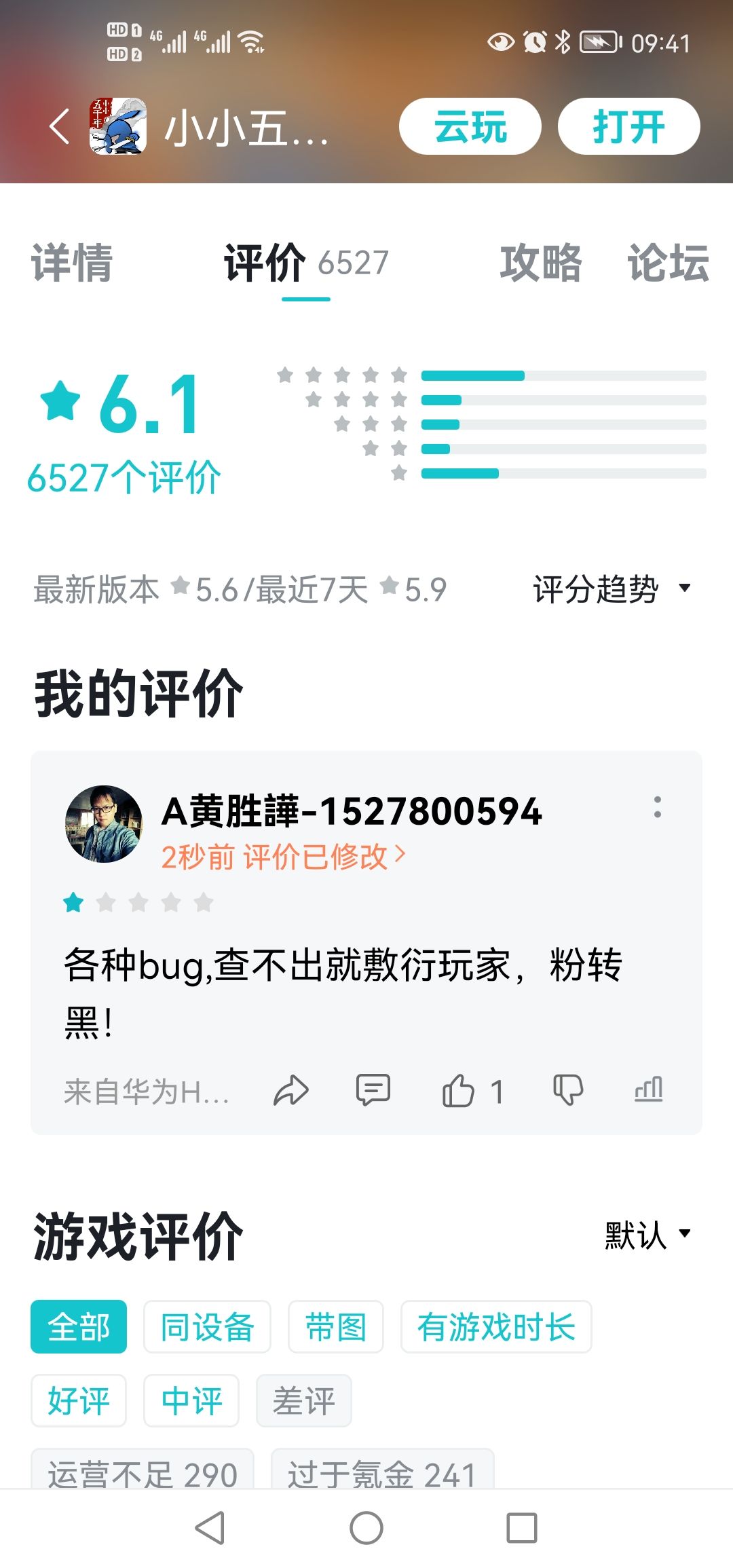Screen dimensions: 733x1568
Task: Open comments on my review
Action: coord(373,1091)
